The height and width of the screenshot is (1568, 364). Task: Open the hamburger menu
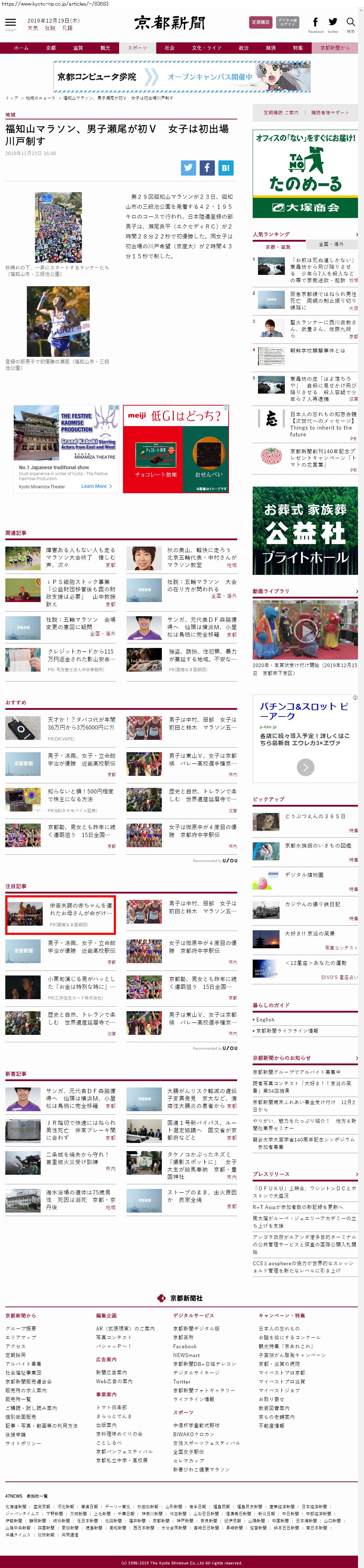point(10,23)
